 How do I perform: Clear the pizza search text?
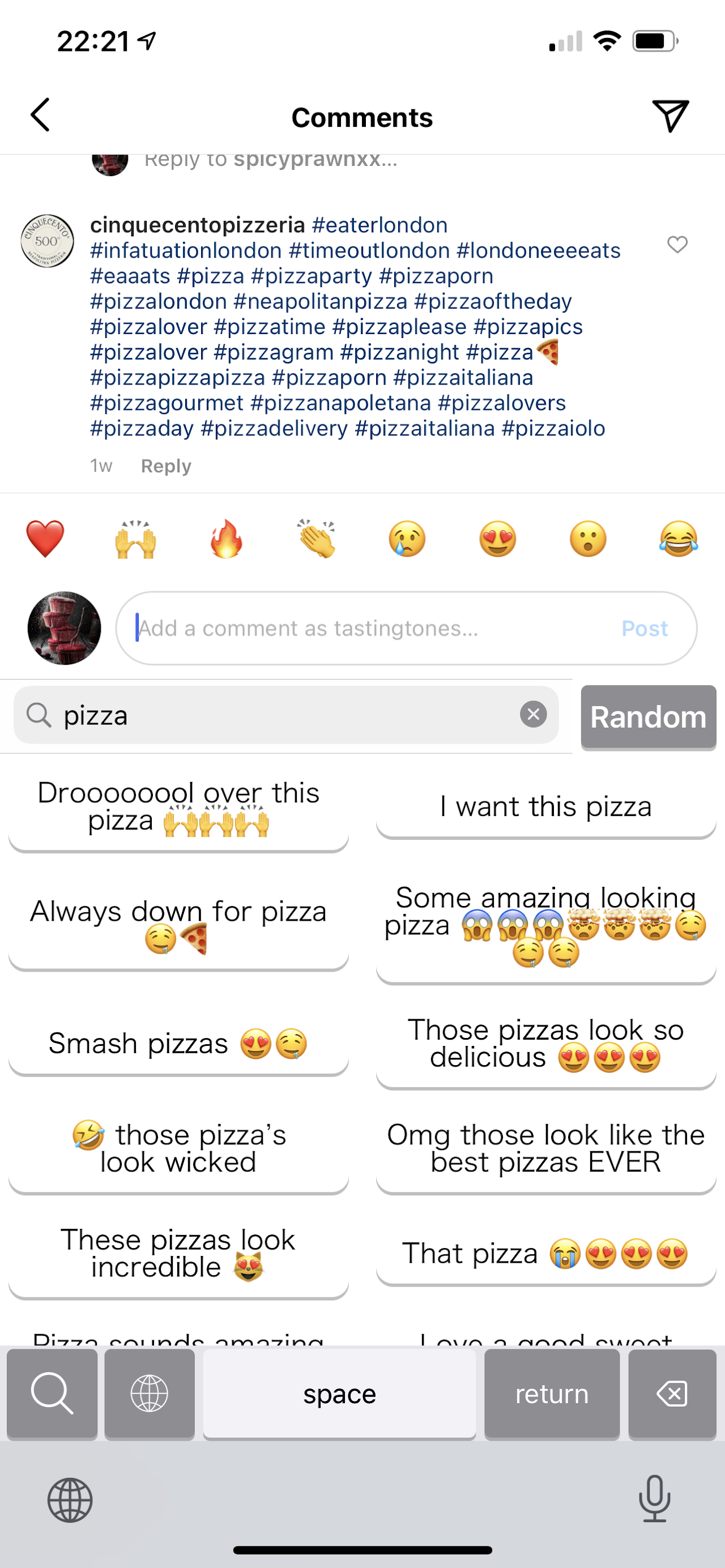click(533, 715)
